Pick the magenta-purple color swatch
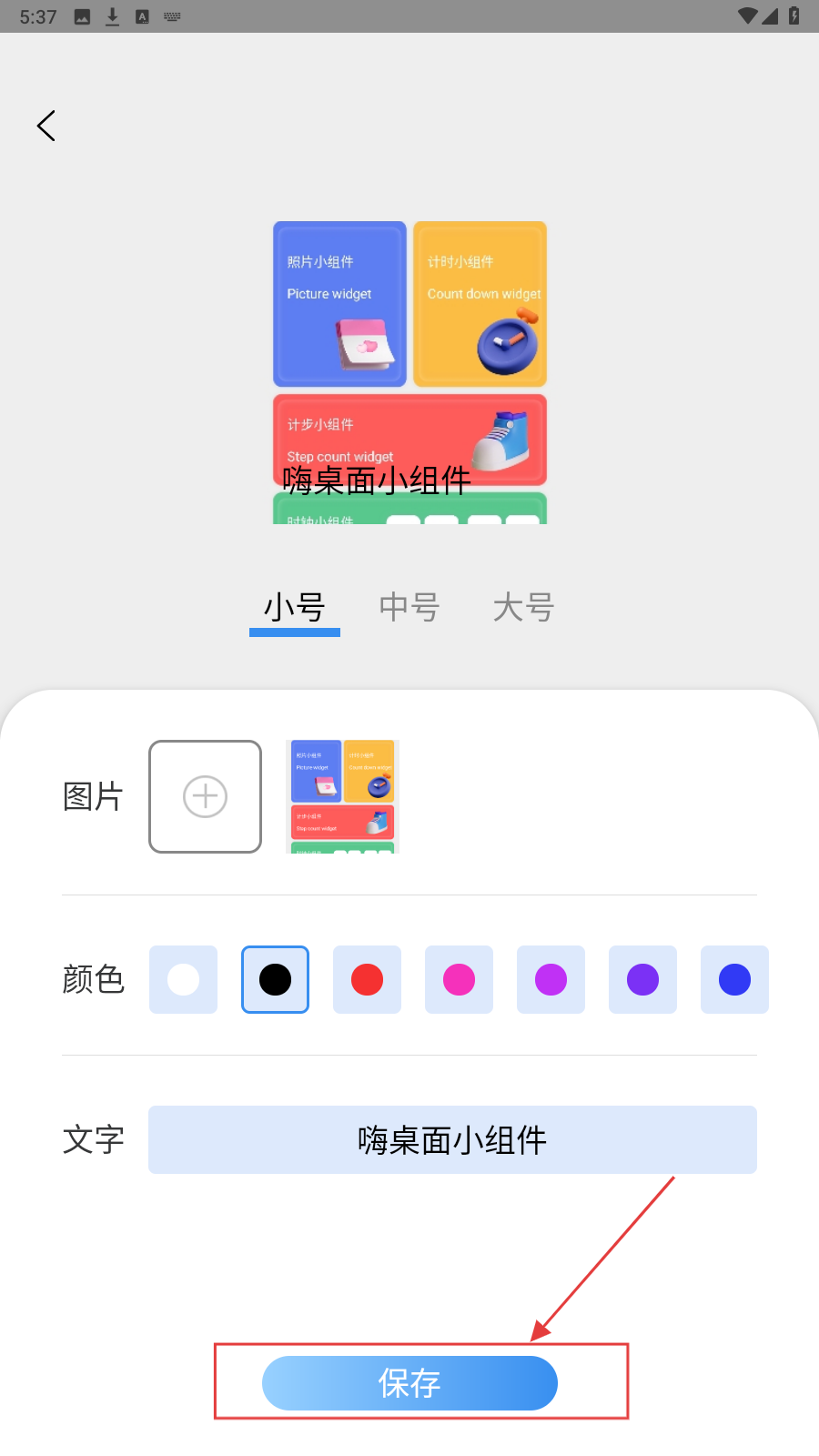This screenshot has height=1456, width=819. [x=551, y=979]
